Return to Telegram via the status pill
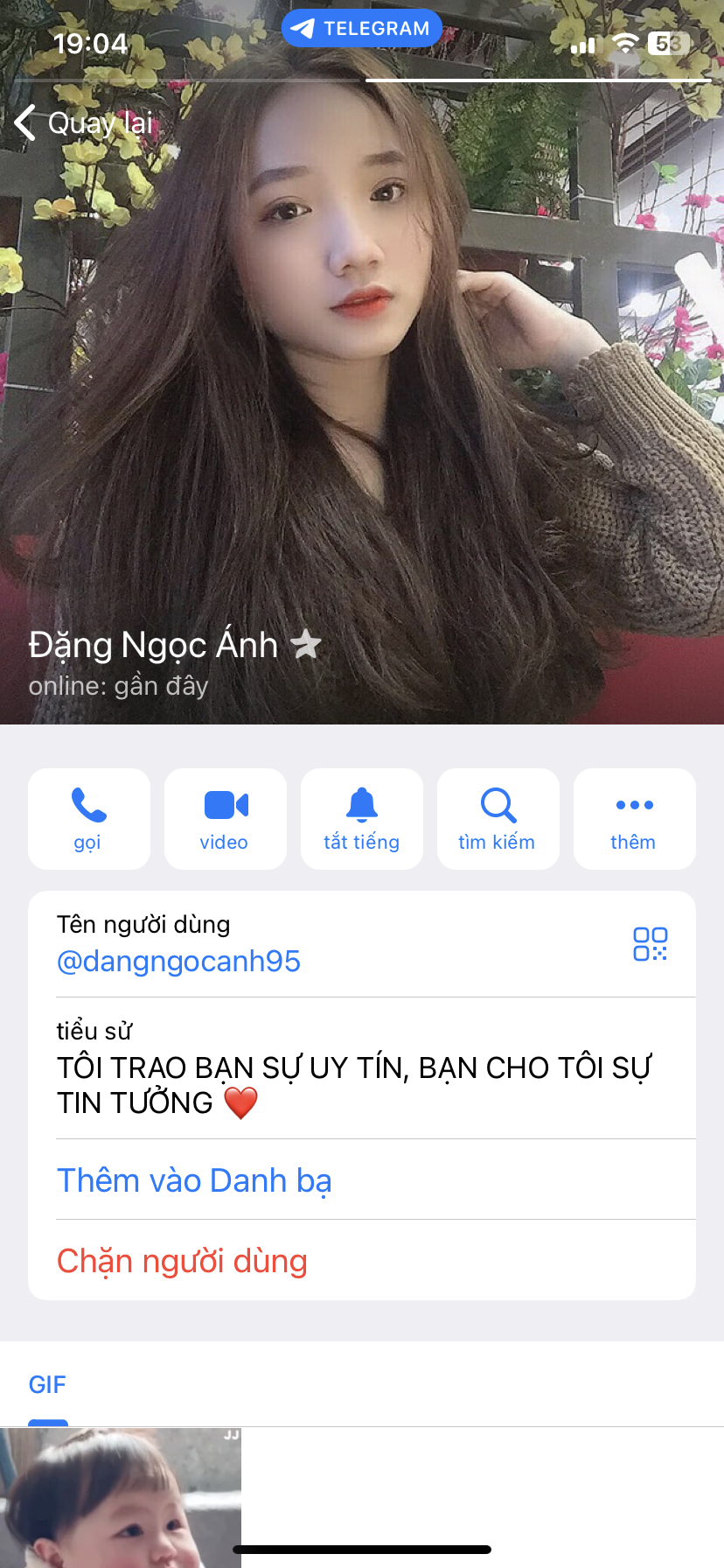This screenshot has width=724, height=1568. coord(361,28)
